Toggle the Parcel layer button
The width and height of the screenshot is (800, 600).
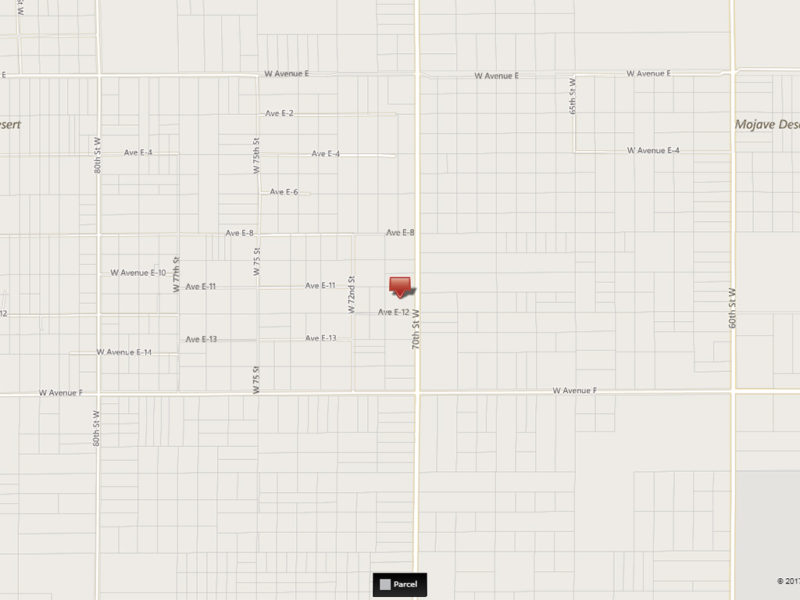[400, 584]
